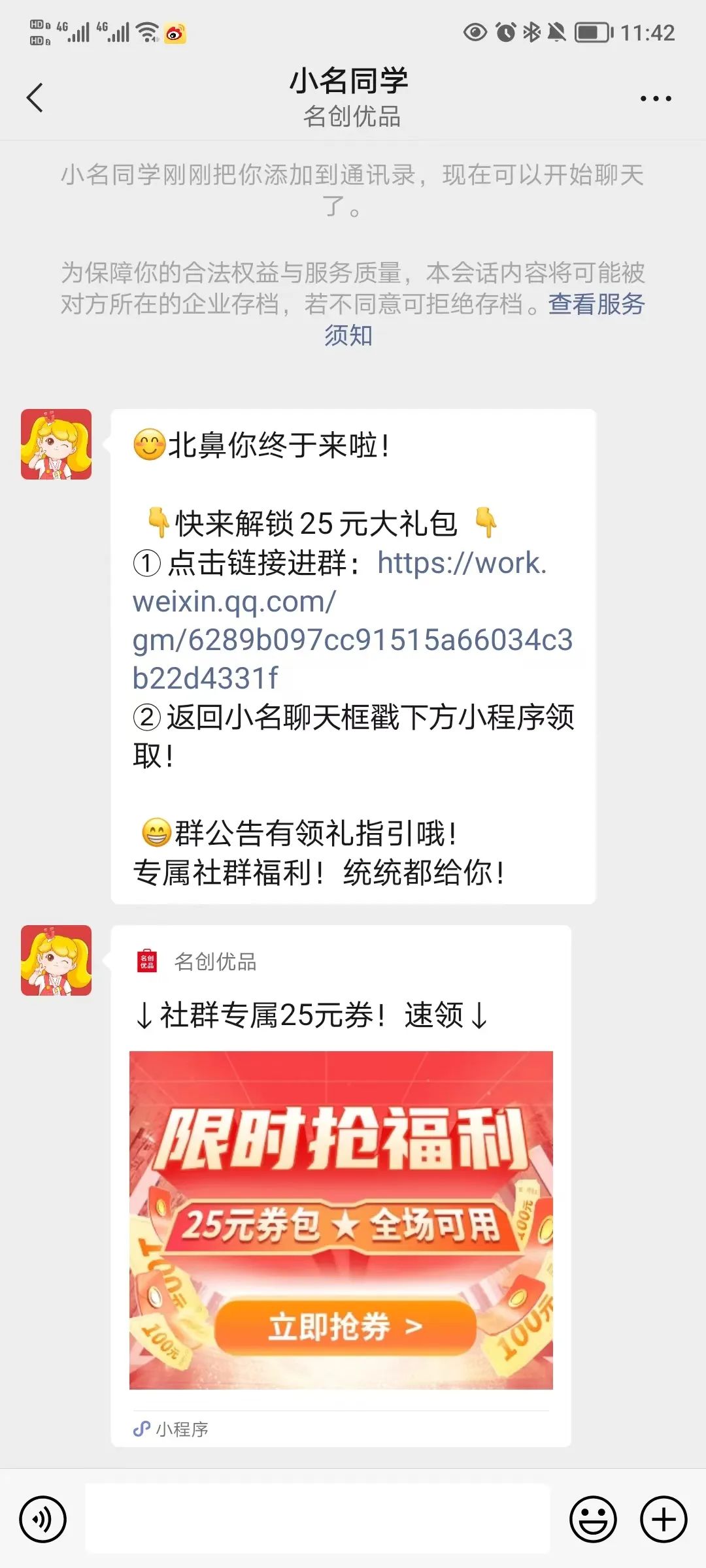View 小名同学 avatar on first message
The image size is (706, 1568).
point(56,444)
